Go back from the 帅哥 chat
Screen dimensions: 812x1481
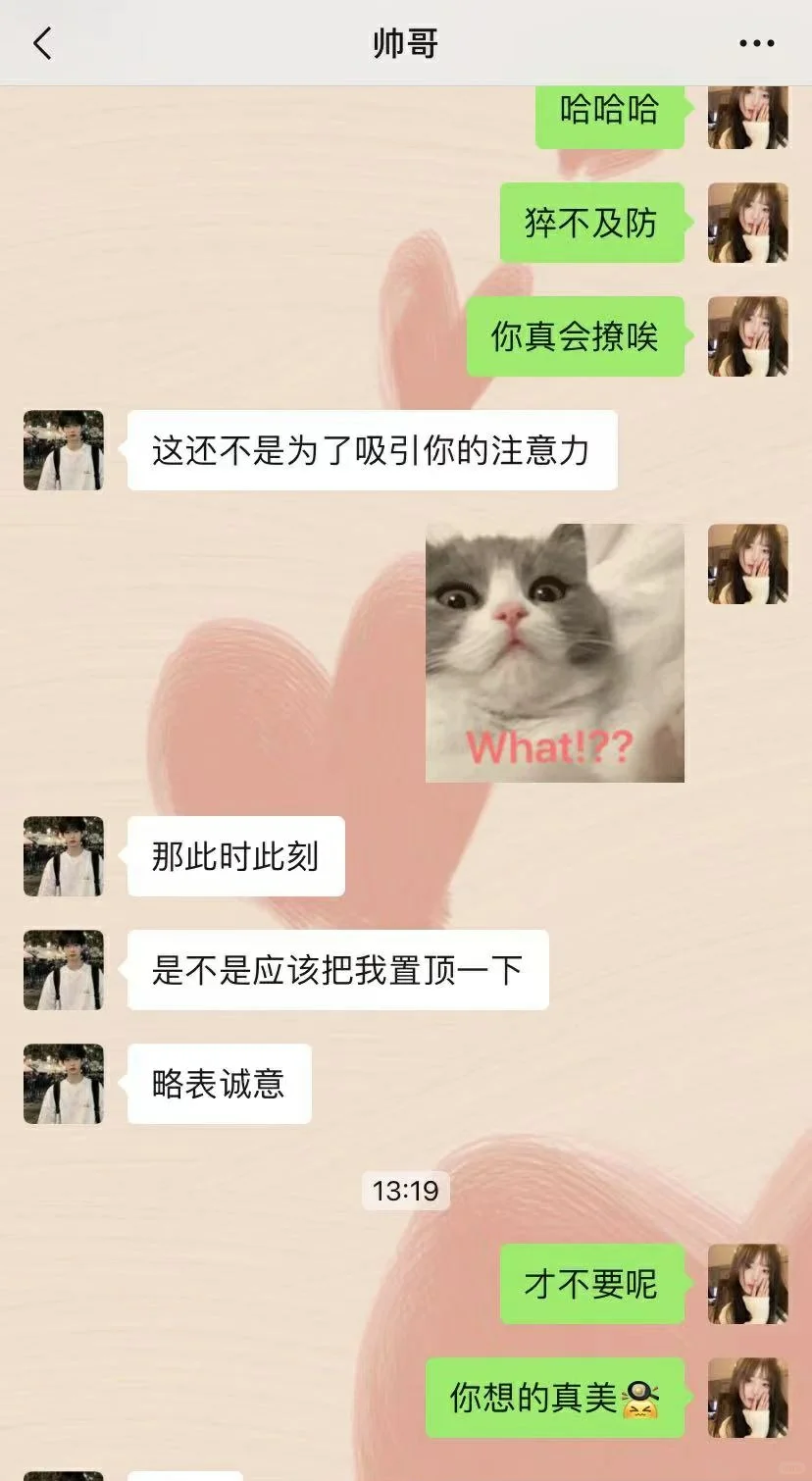41,43
